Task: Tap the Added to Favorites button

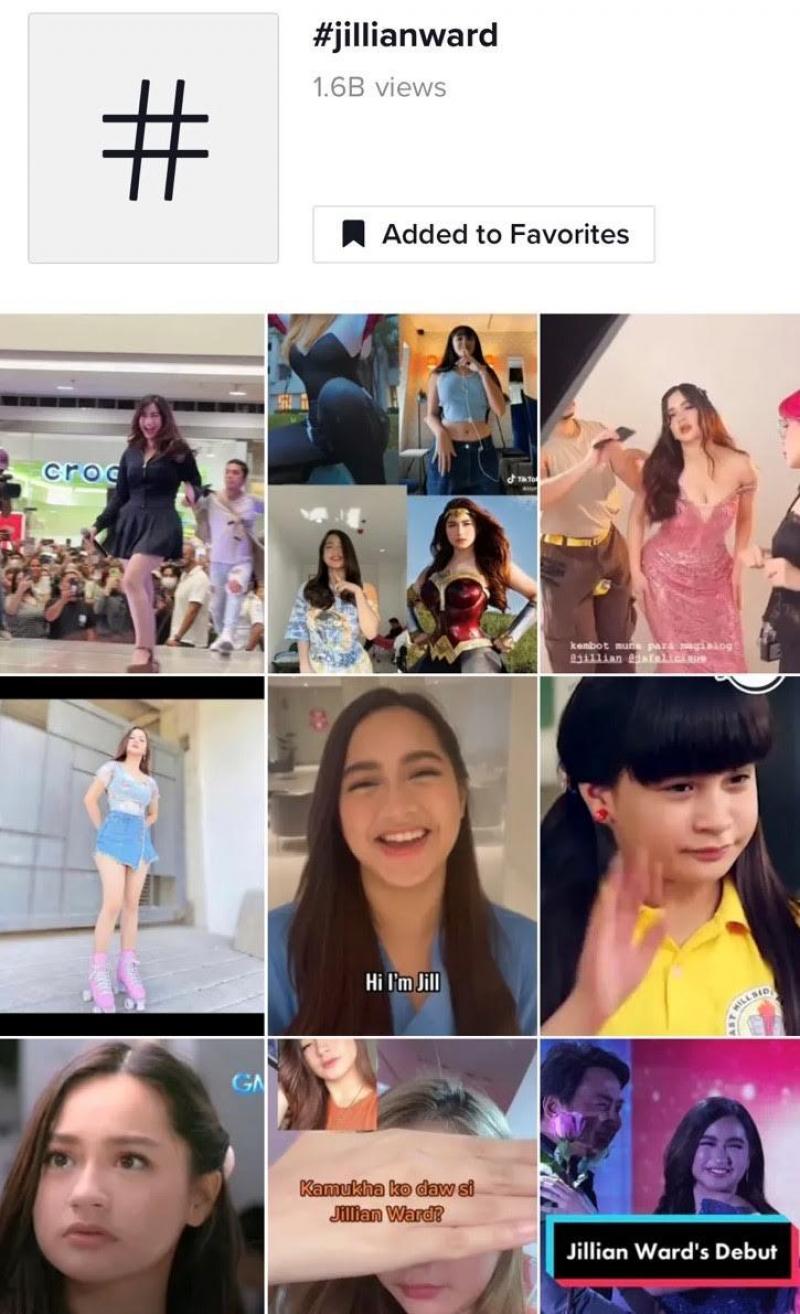Action: (484, 235)
